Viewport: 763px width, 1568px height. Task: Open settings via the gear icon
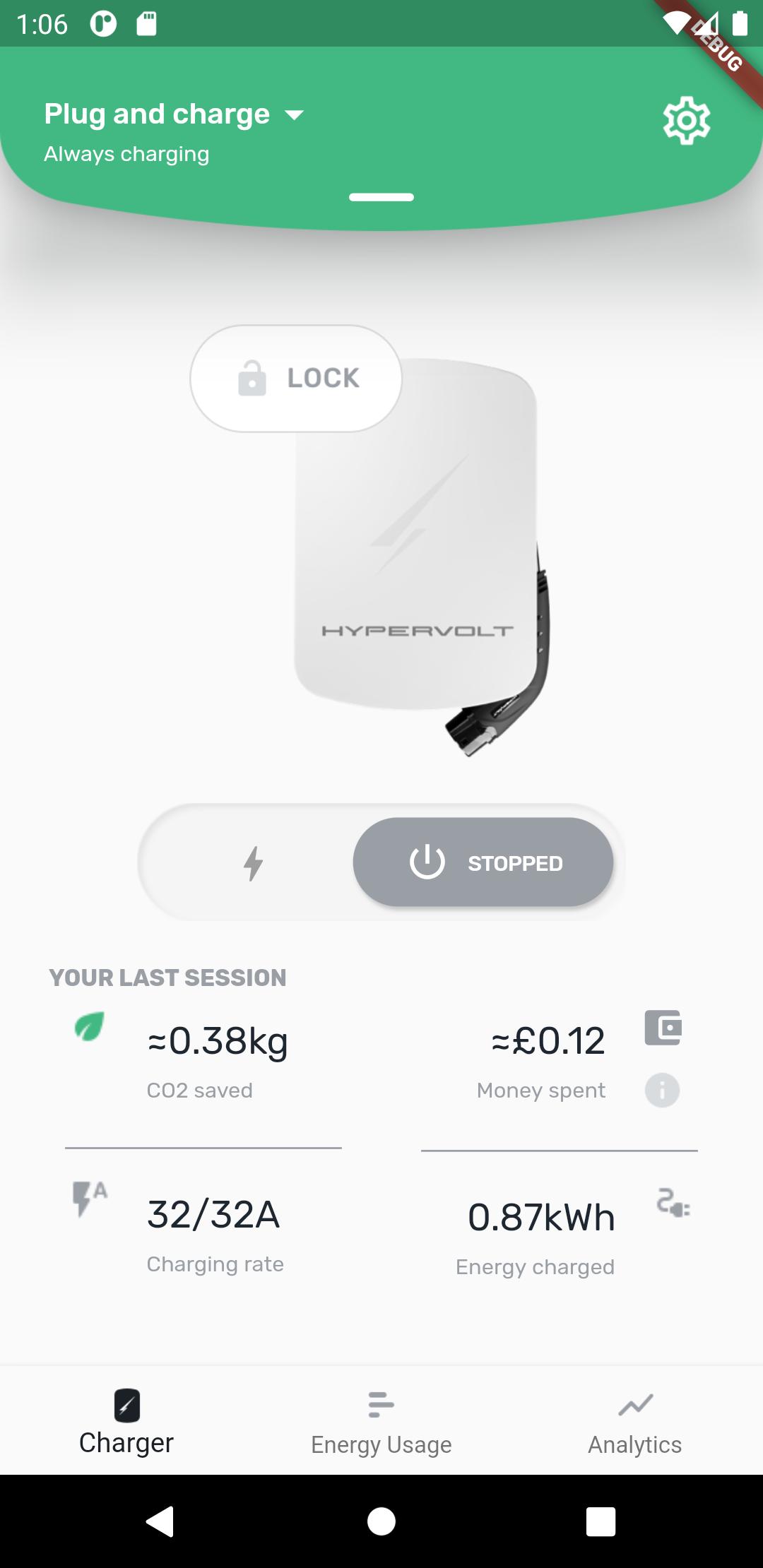tap(686, 121)
